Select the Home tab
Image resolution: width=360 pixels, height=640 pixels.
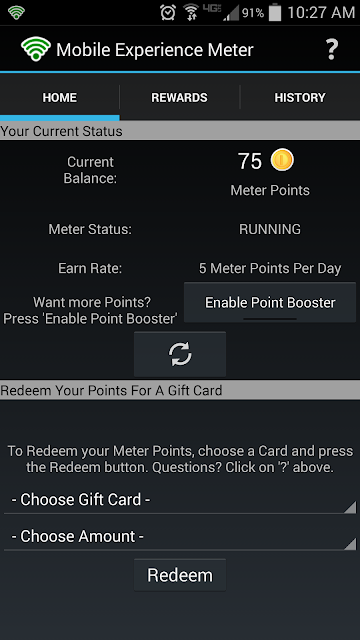[x=60, y=98]
